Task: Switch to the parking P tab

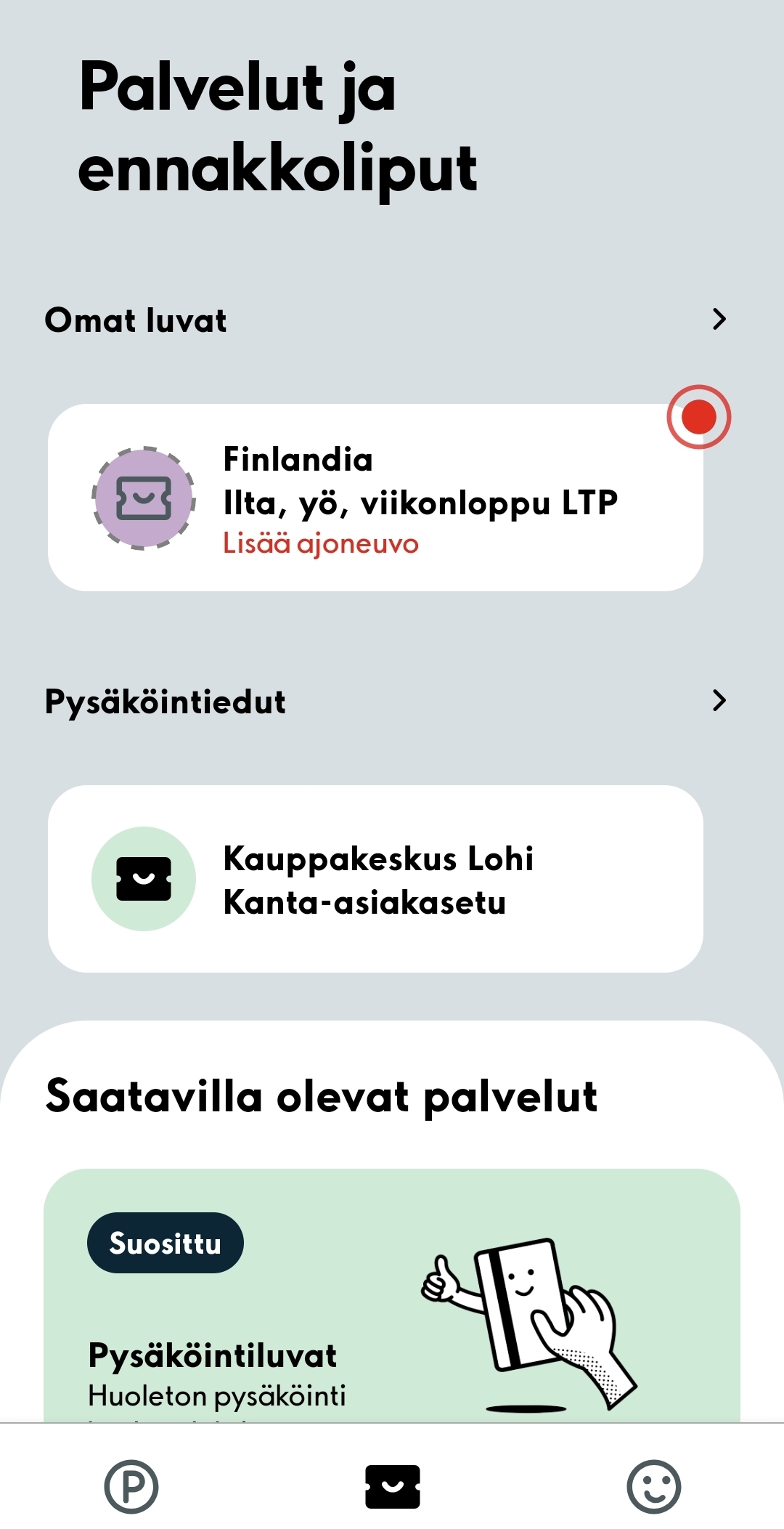Action: [131, 1487]
